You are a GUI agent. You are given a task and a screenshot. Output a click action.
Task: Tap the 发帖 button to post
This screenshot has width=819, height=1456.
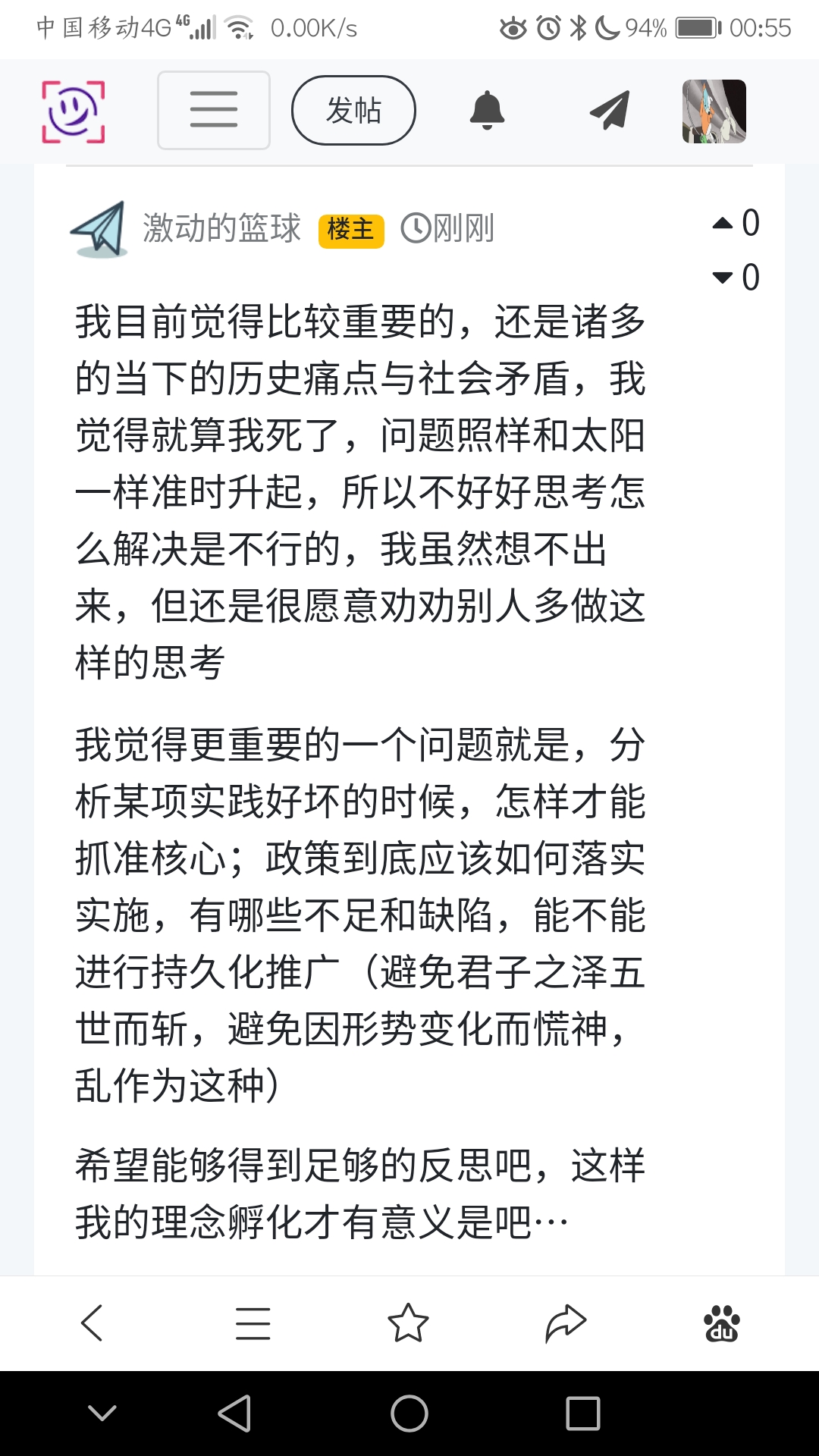click(353, 111)
